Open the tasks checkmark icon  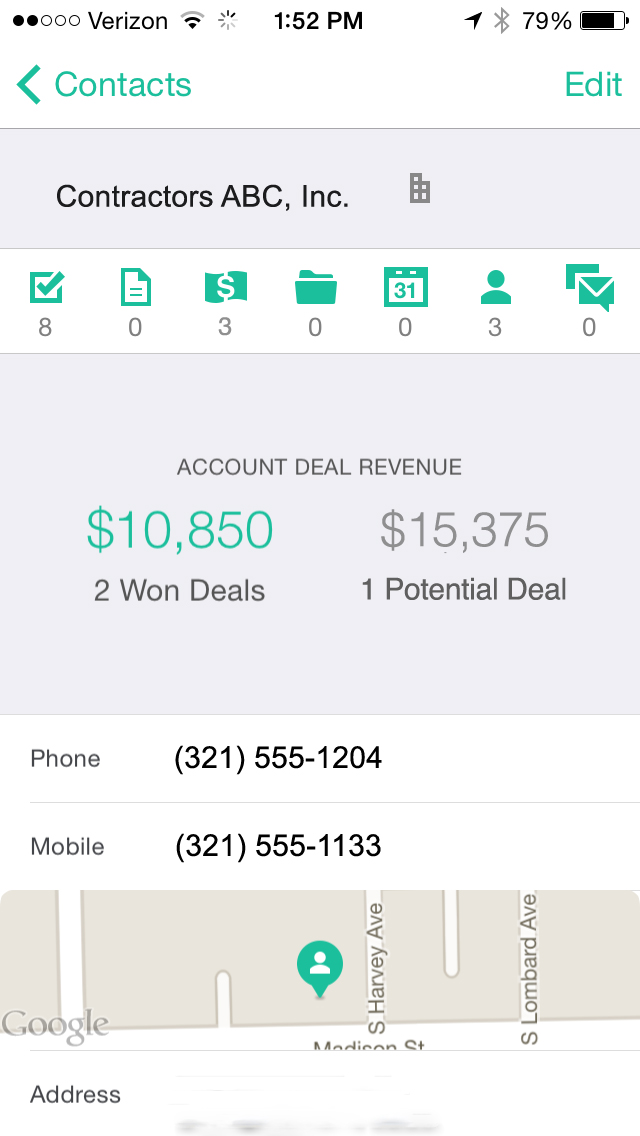[46, 288]
